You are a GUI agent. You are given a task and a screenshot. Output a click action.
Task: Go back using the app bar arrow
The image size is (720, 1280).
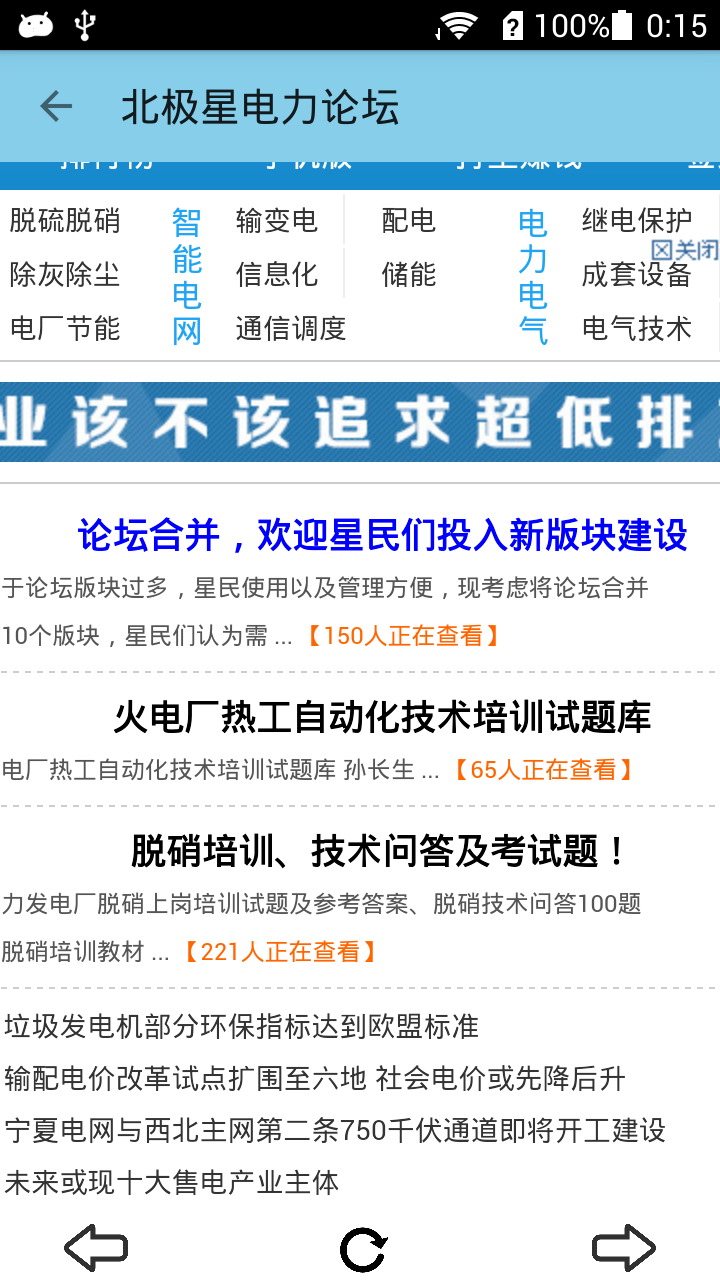56,106
